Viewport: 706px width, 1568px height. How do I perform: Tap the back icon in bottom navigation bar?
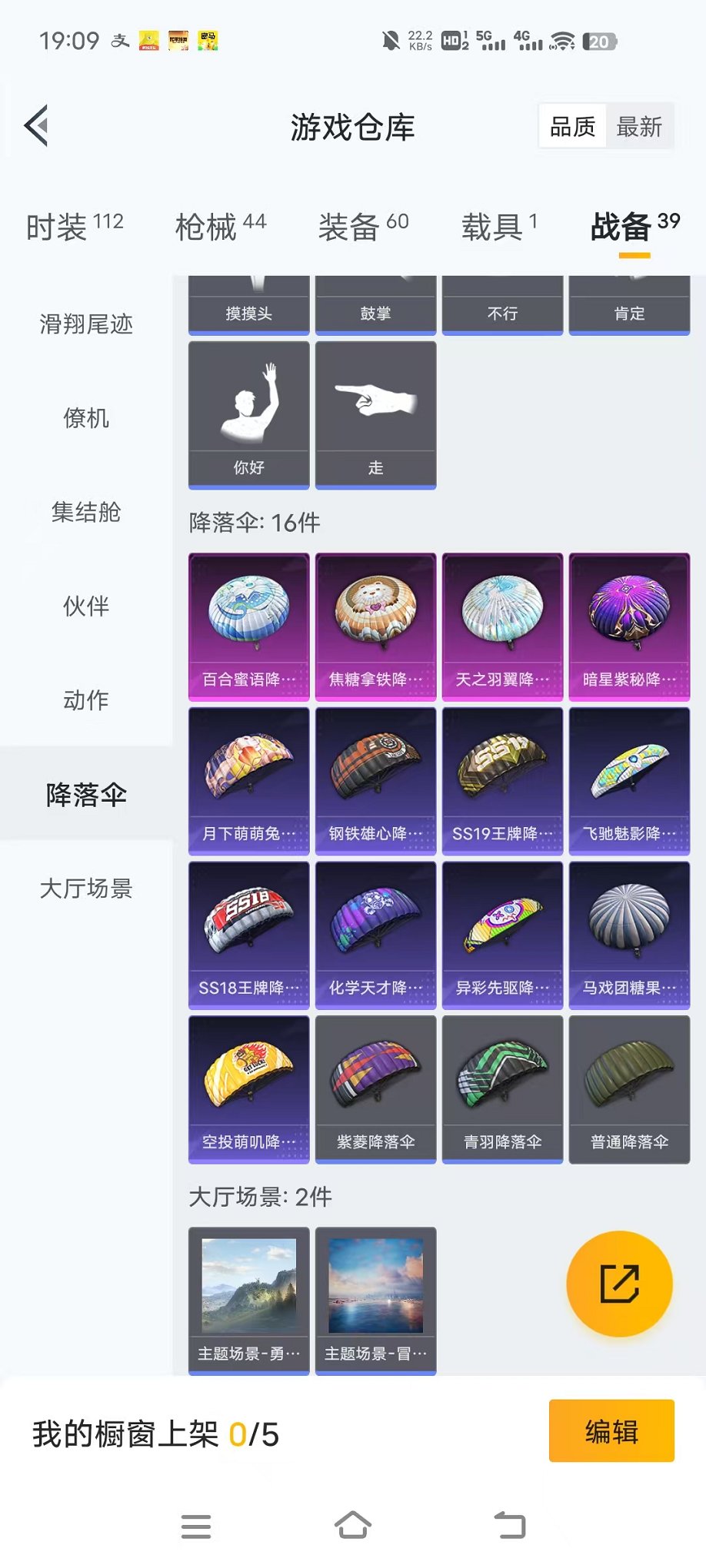click(510, 1526)
